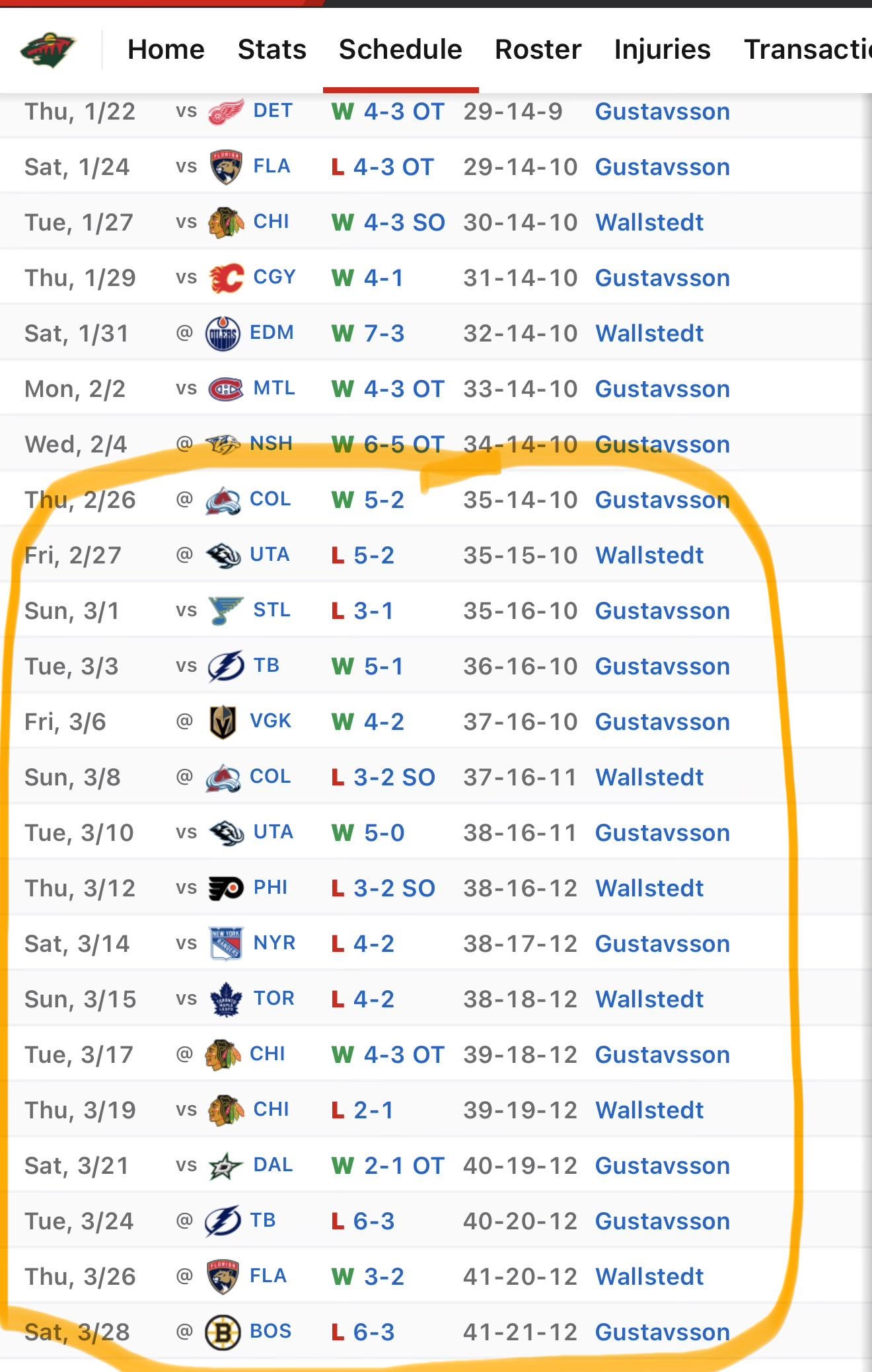Open the MTL team link
This screenshot has height=1372, width=872.
point(273,388)
